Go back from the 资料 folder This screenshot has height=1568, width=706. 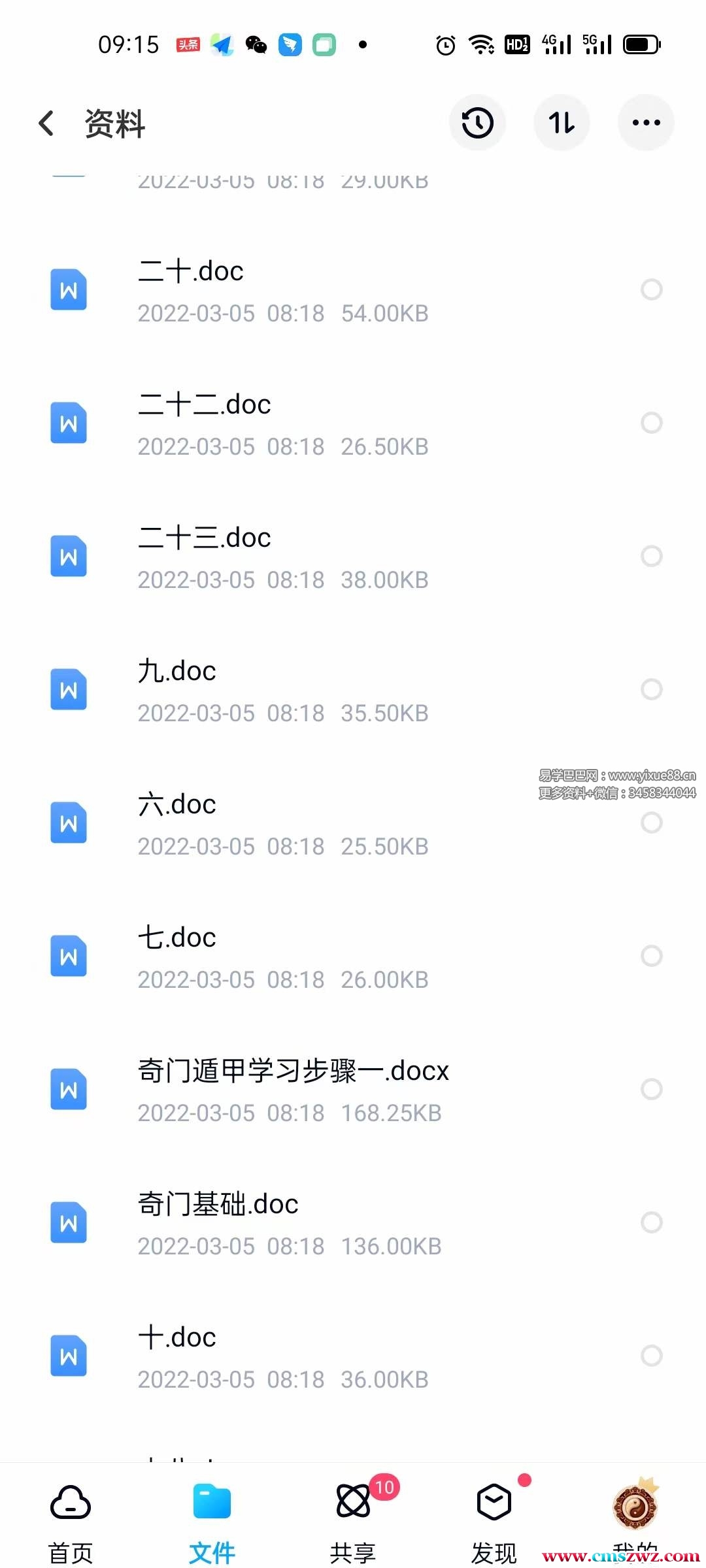point(46,123)
